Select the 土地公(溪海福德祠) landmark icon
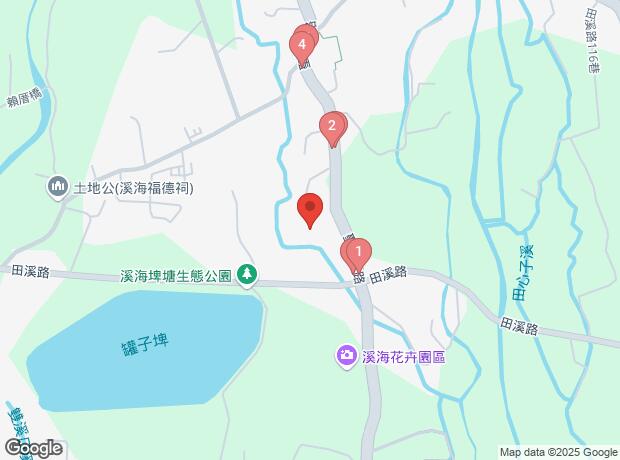Image resolution: width=620 pixels, height=460 pixels. pos(56,186)
